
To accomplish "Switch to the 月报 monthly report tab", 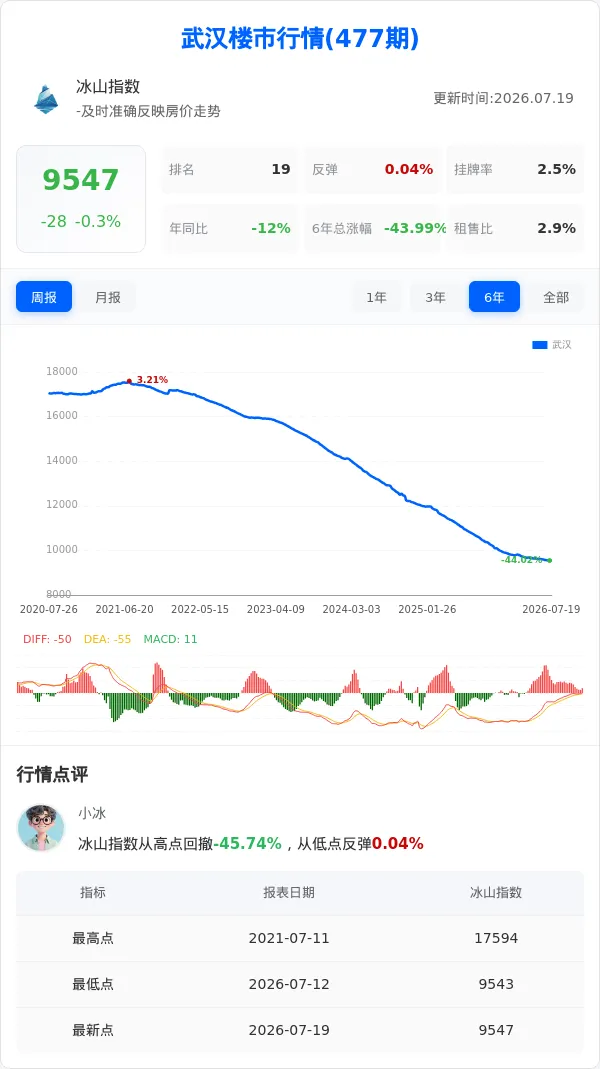I will click(x=108, y=297).
